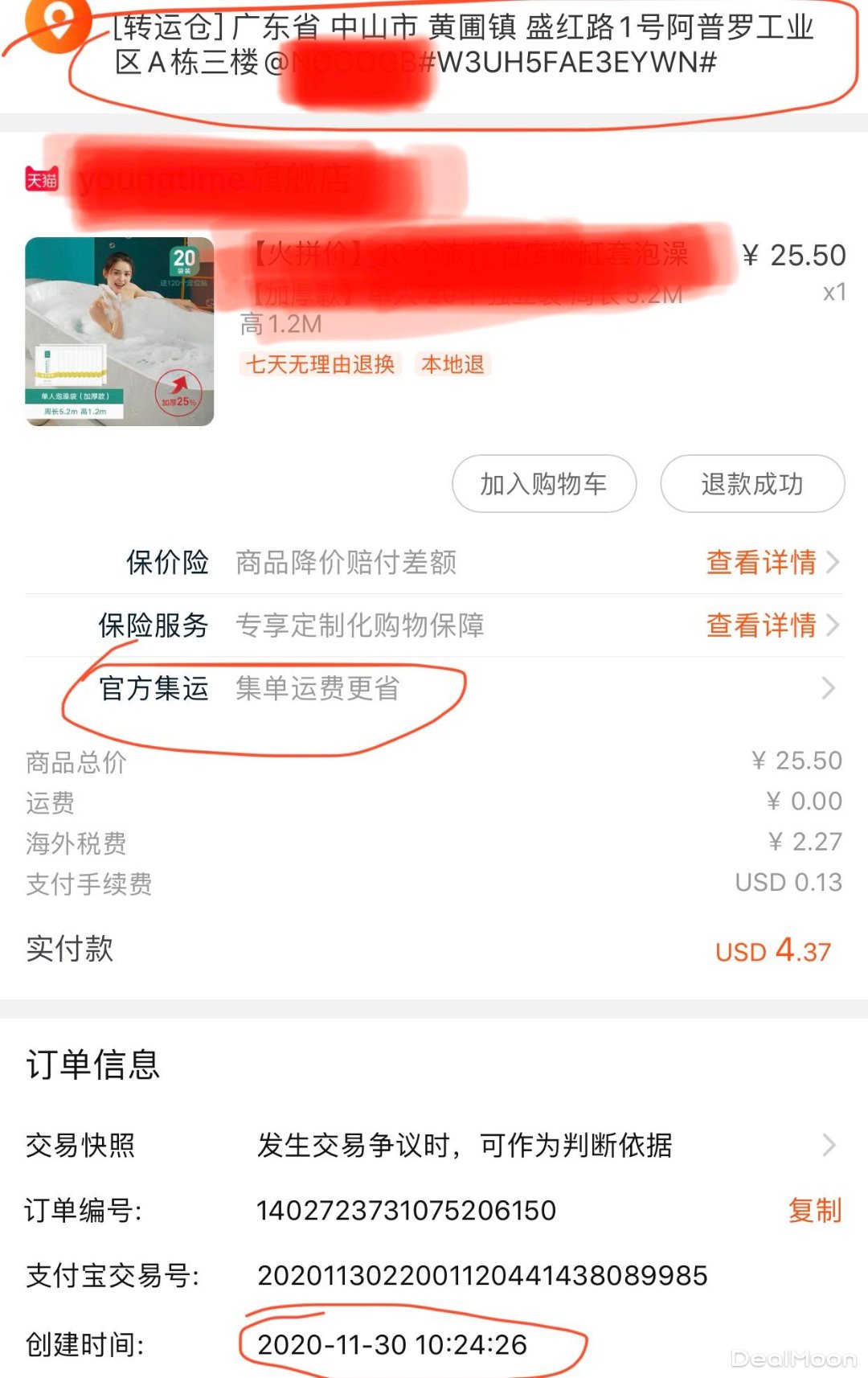Copy the order number with 复制

coord(814,1210)
